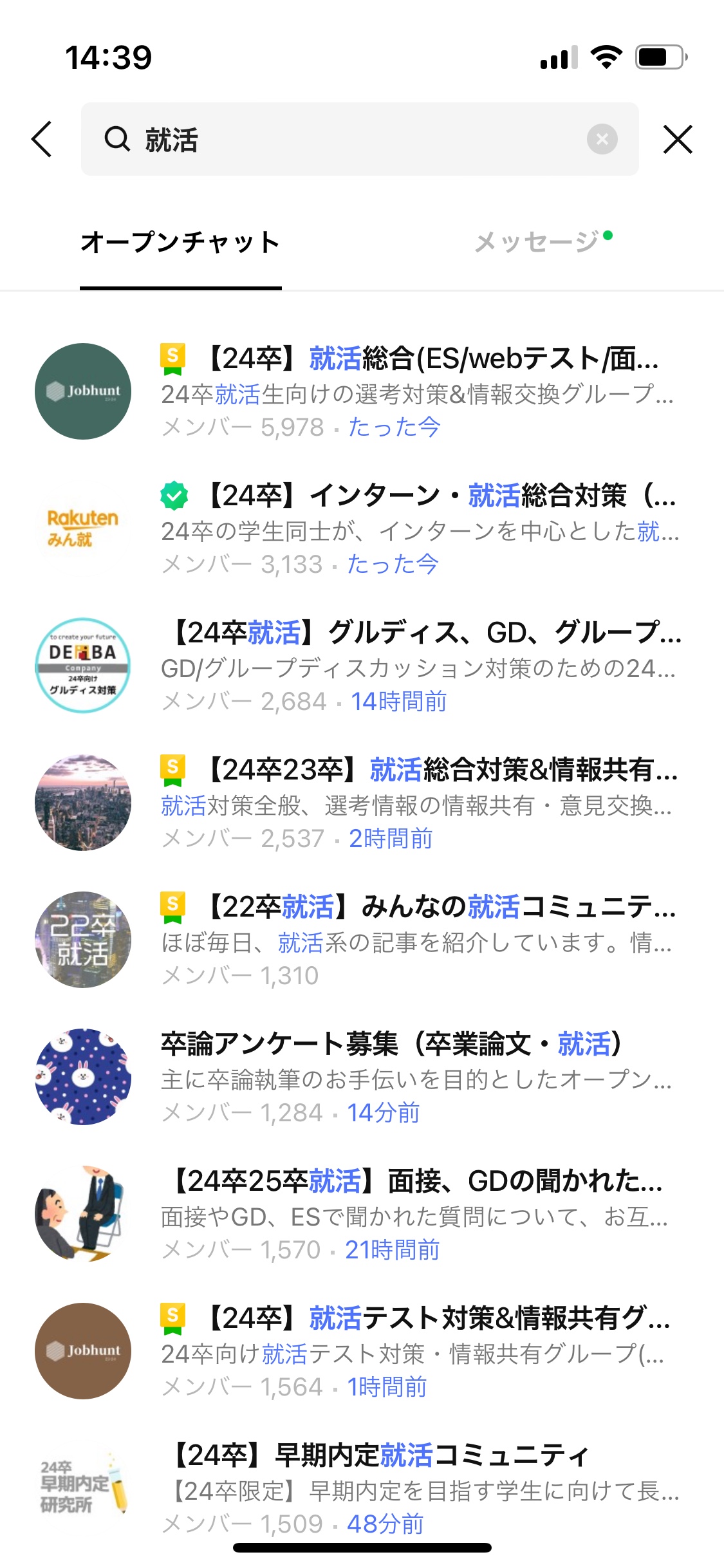Click the DEiBA グルディス対策 avatar
724x1568 pixels.
pyautogui.click(x=82, y=666)
